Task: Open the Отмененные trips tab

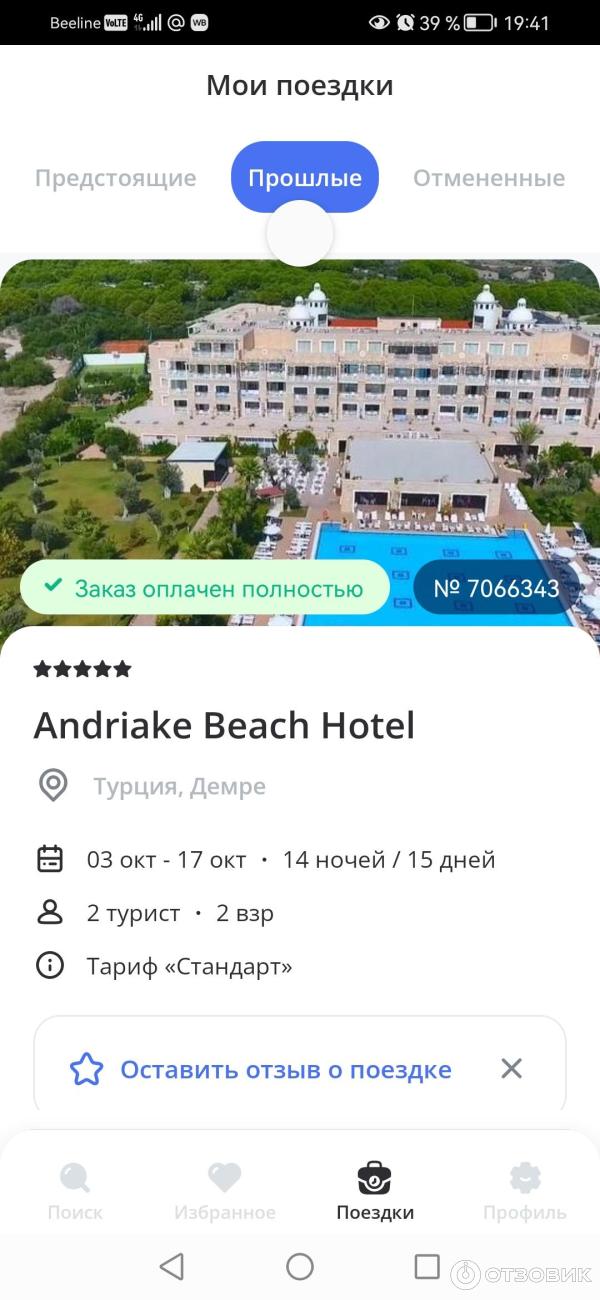Action: click(x=488, y=178)
